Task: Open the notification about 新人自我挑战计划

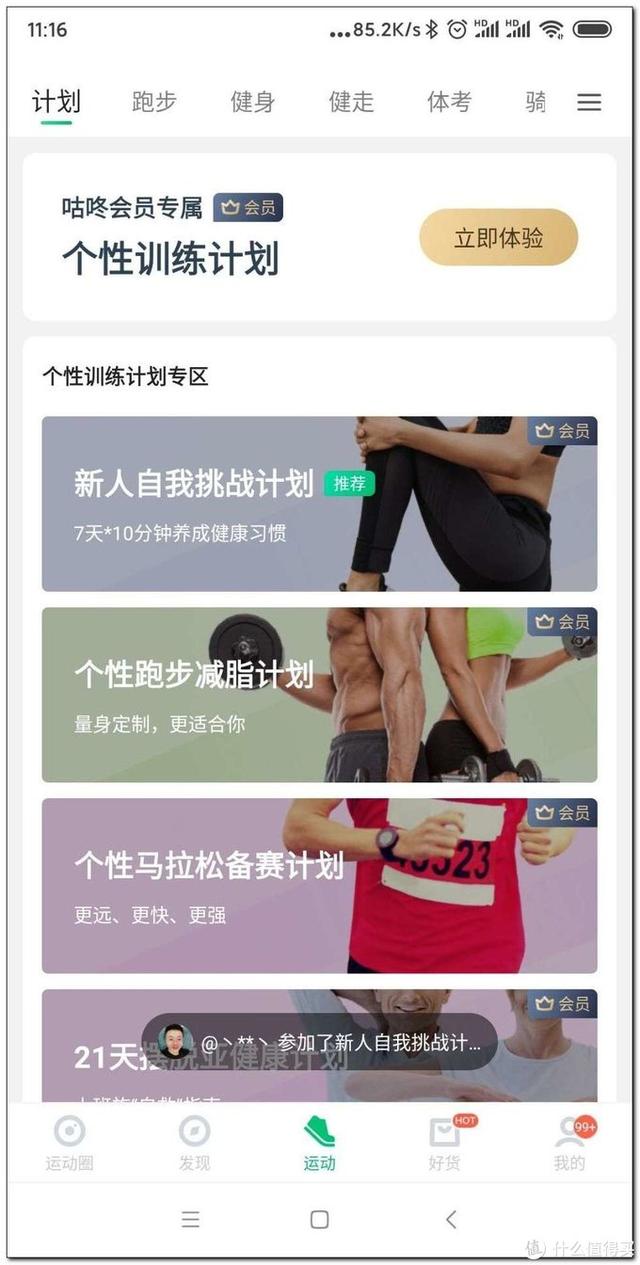Action: [319, 1042]
